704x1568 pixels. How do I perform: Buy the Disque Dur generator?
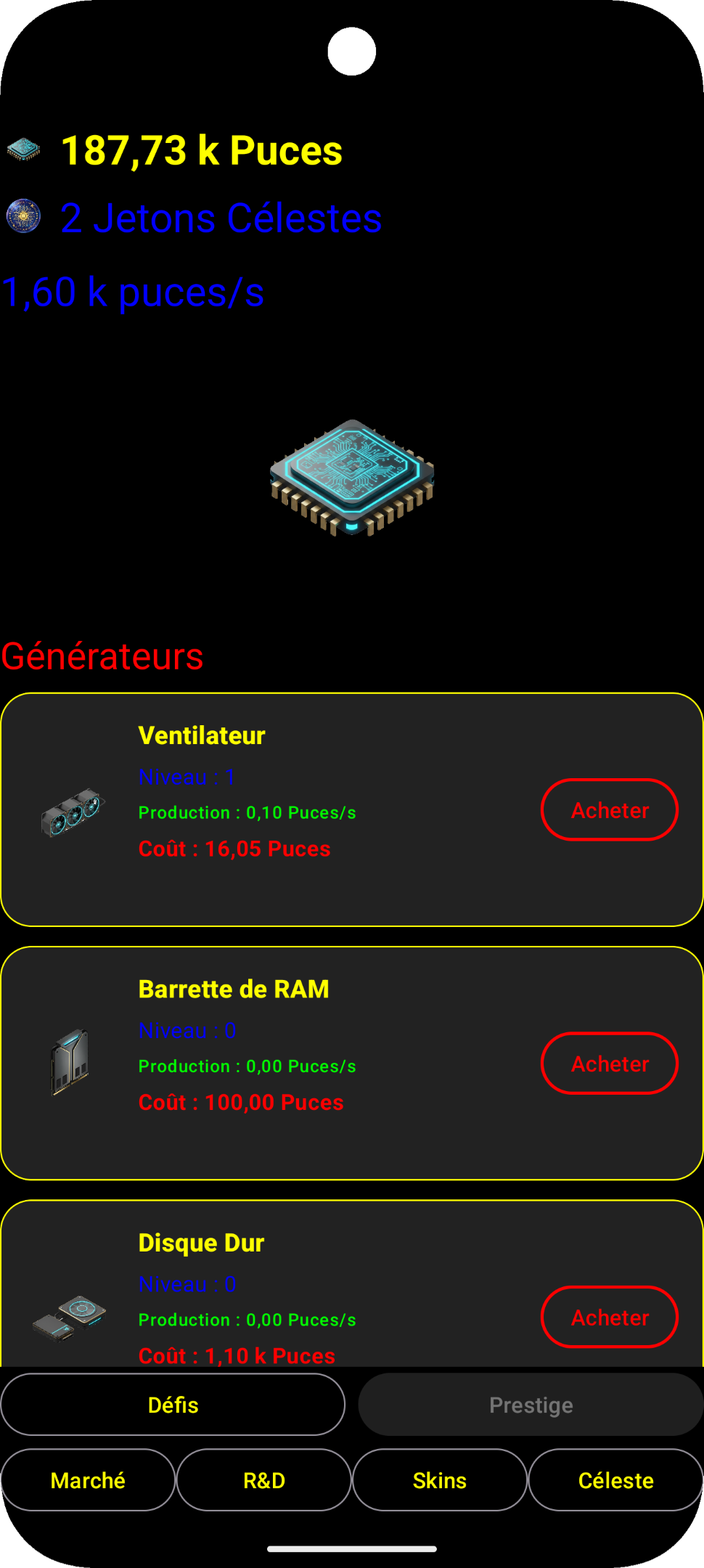click(609, 1316)
